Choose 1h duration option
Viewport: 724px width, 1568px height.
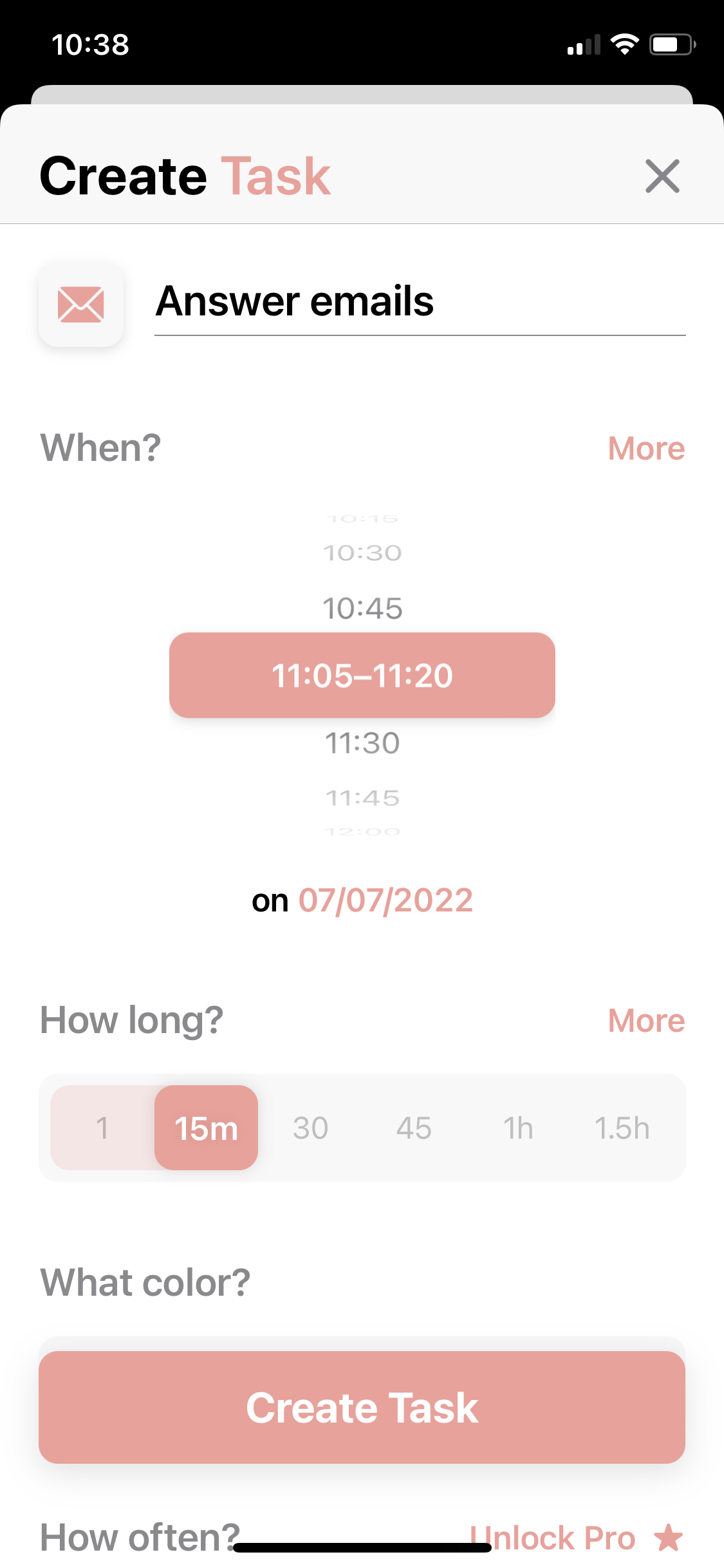[517, 1127]
